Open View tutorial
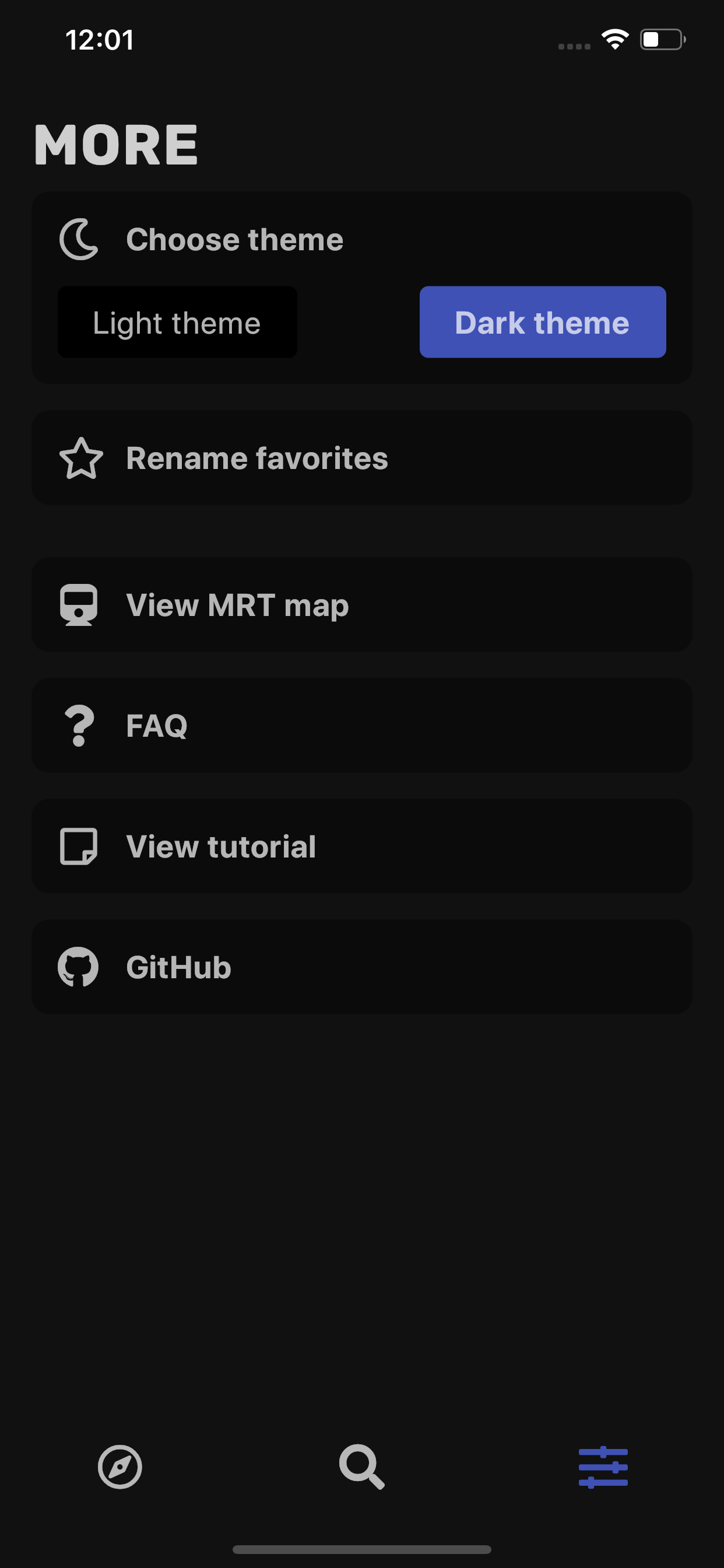Viewport: 724px width, 1568px height. click(361, 846)
